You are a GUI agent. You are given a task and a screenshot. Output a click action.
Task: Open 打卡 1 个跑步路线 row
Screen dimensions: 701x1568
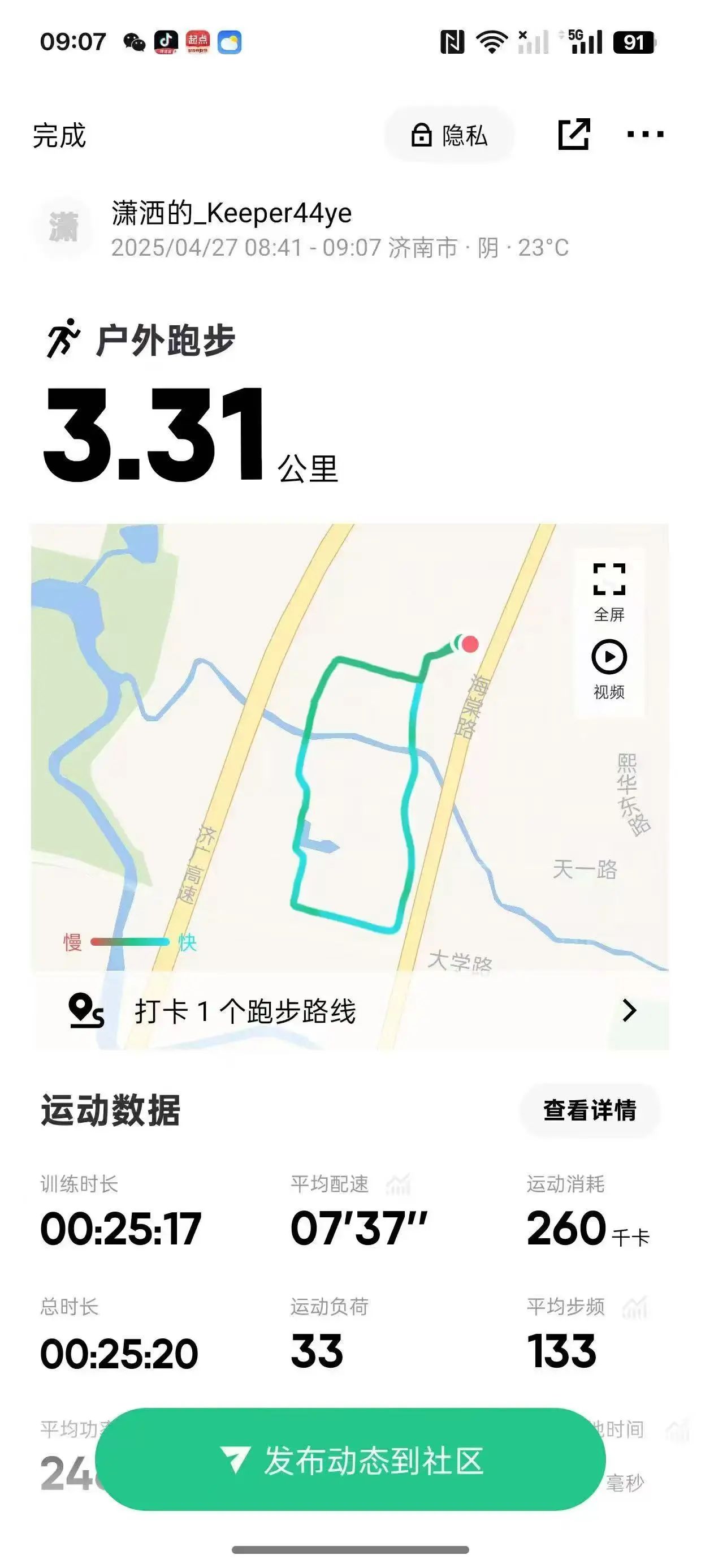click(350, 1010)
